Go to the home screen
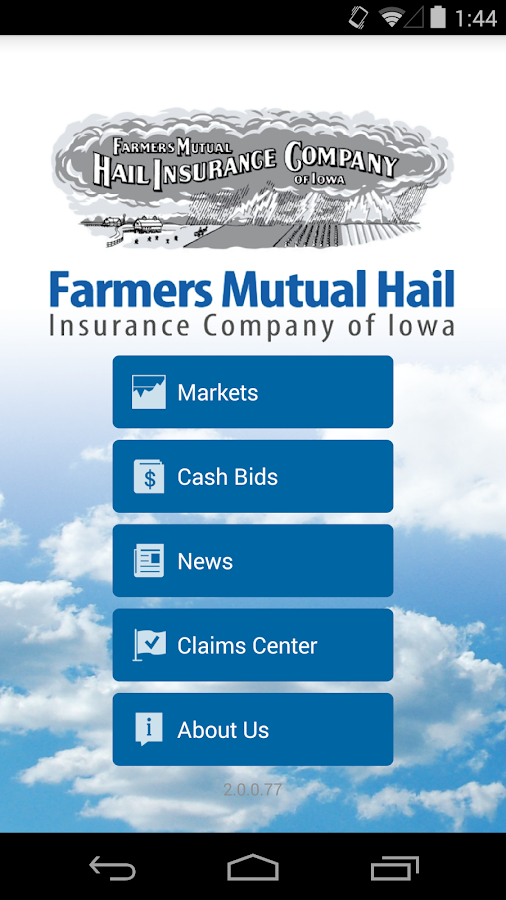 pyautogui.click(x=253, y=867)
